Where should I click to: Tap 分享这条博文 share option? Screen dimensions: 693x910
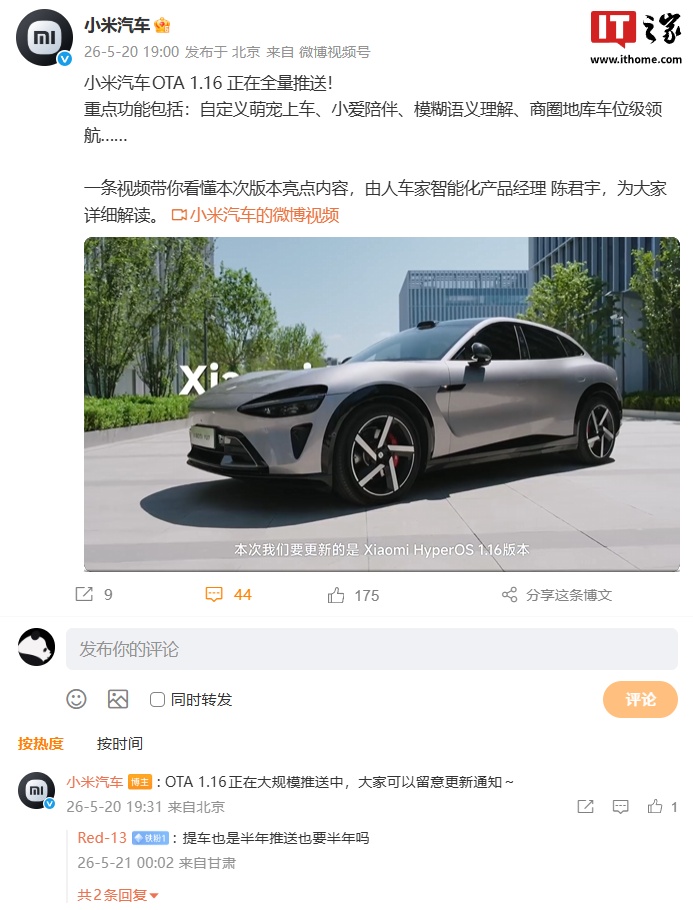pos(557,595)
